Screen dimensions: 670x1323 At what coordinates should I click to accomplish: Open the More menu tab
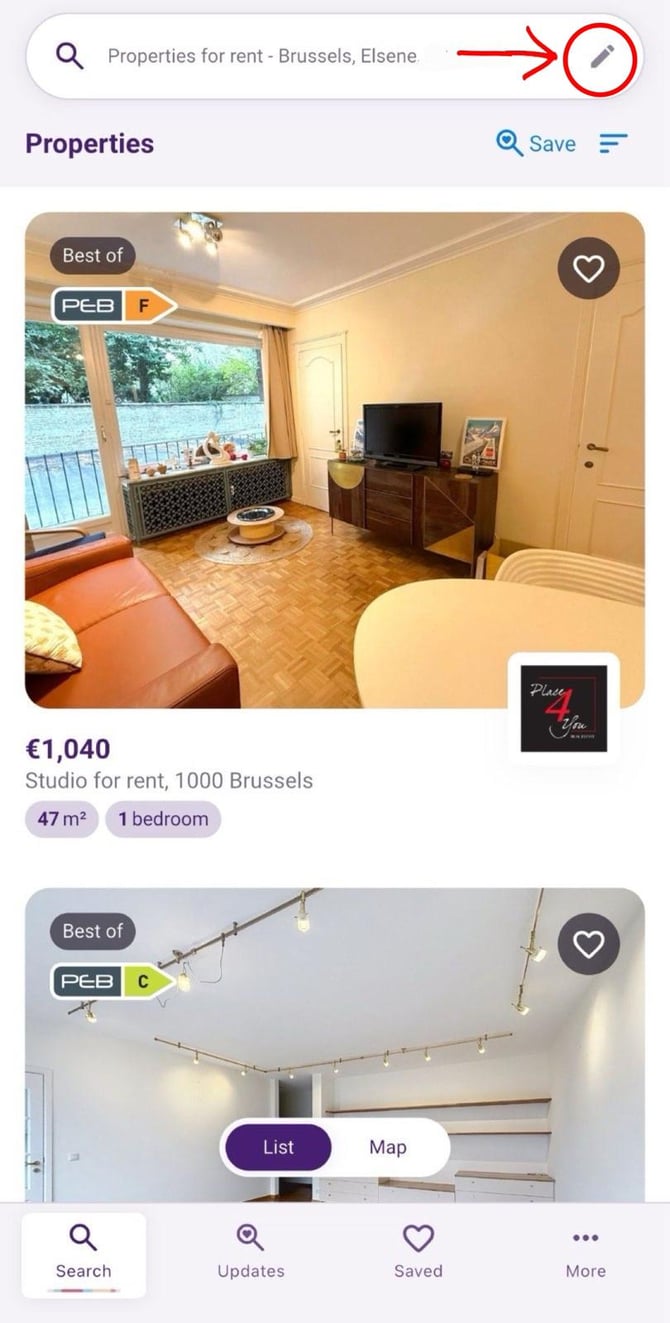click(x=585, y=1252)
